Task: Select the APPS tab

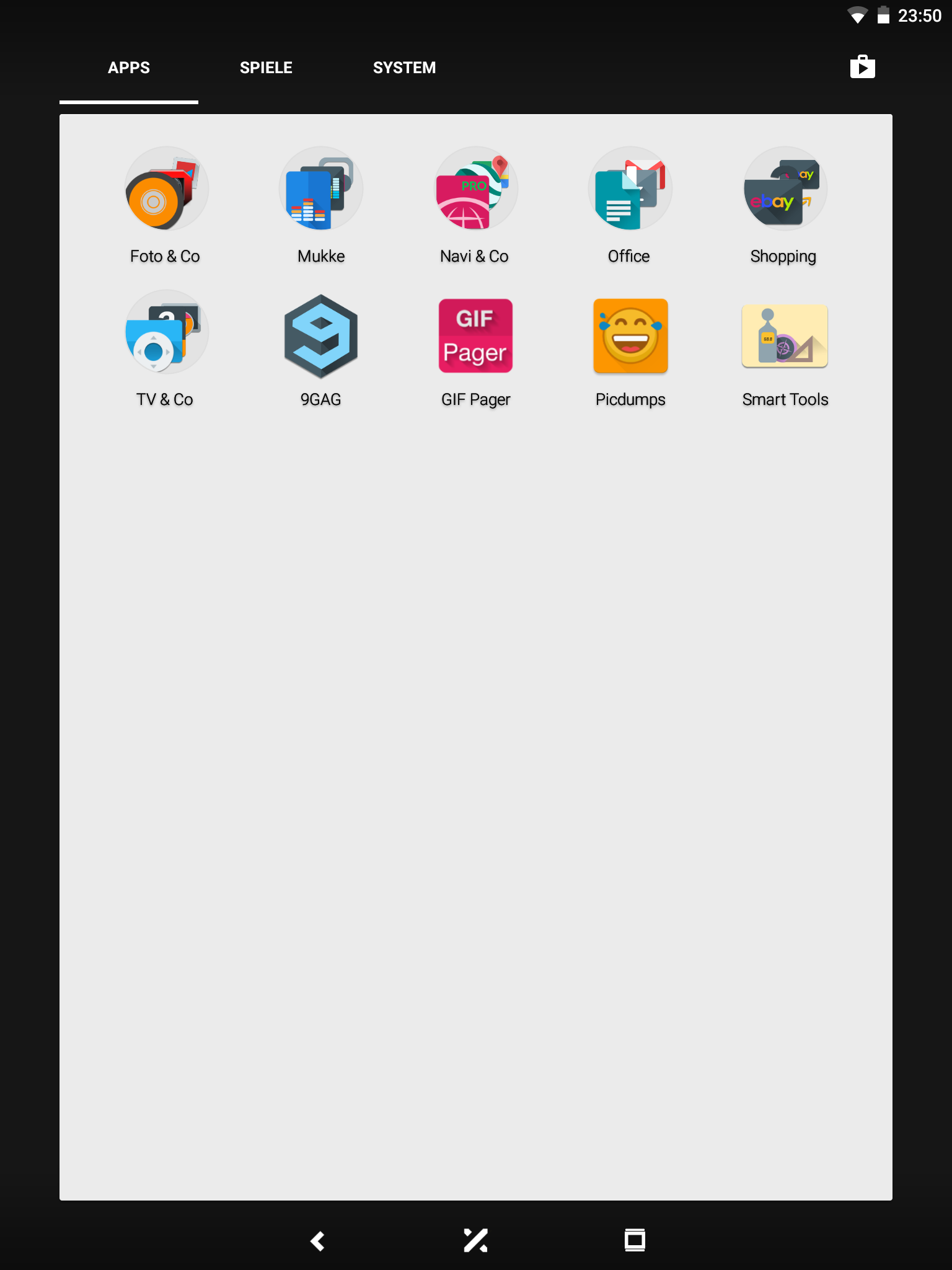Action: coord(129,68)
